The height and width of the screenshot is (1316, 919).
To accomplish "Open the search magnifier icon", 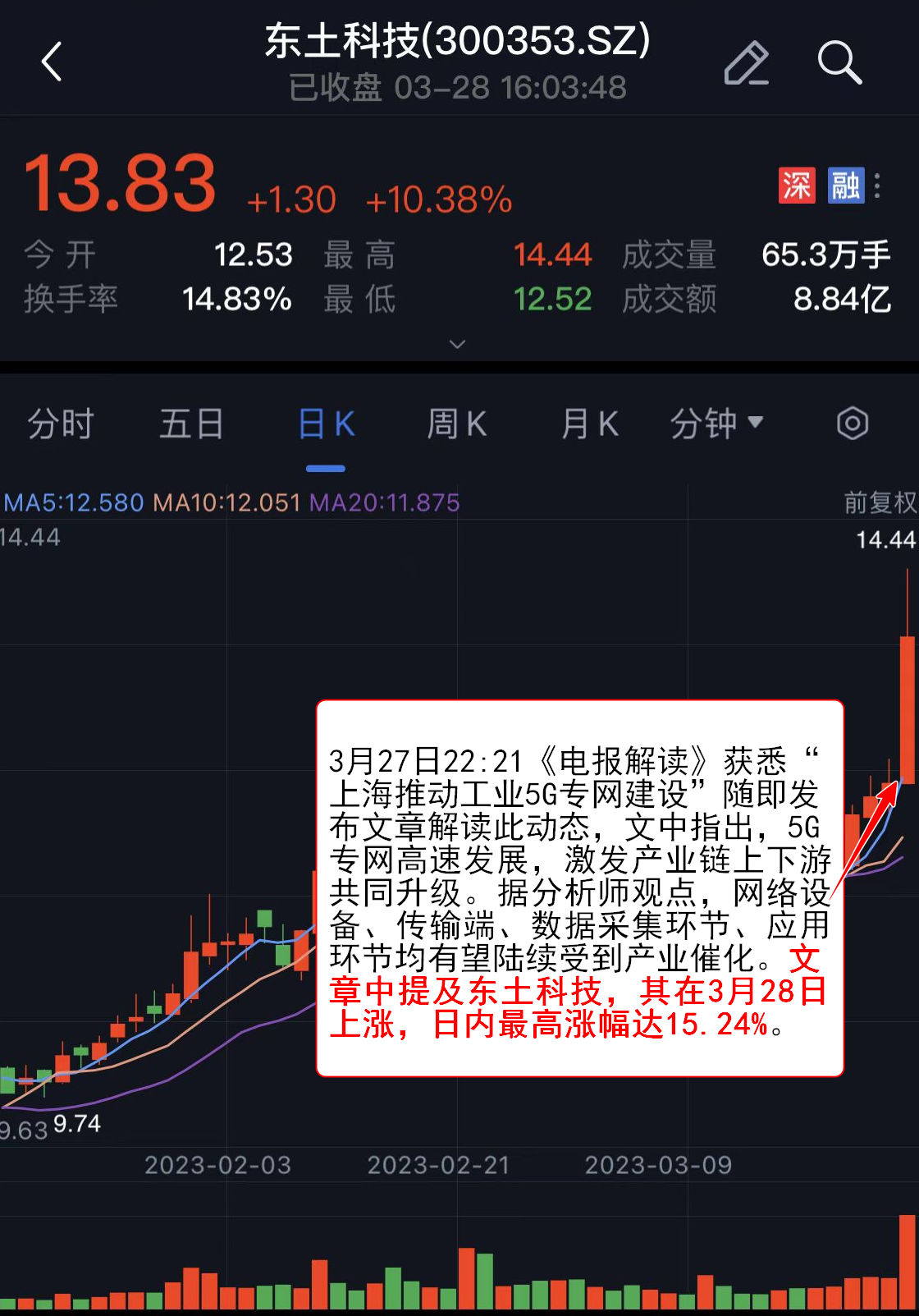I will [839, 62].
